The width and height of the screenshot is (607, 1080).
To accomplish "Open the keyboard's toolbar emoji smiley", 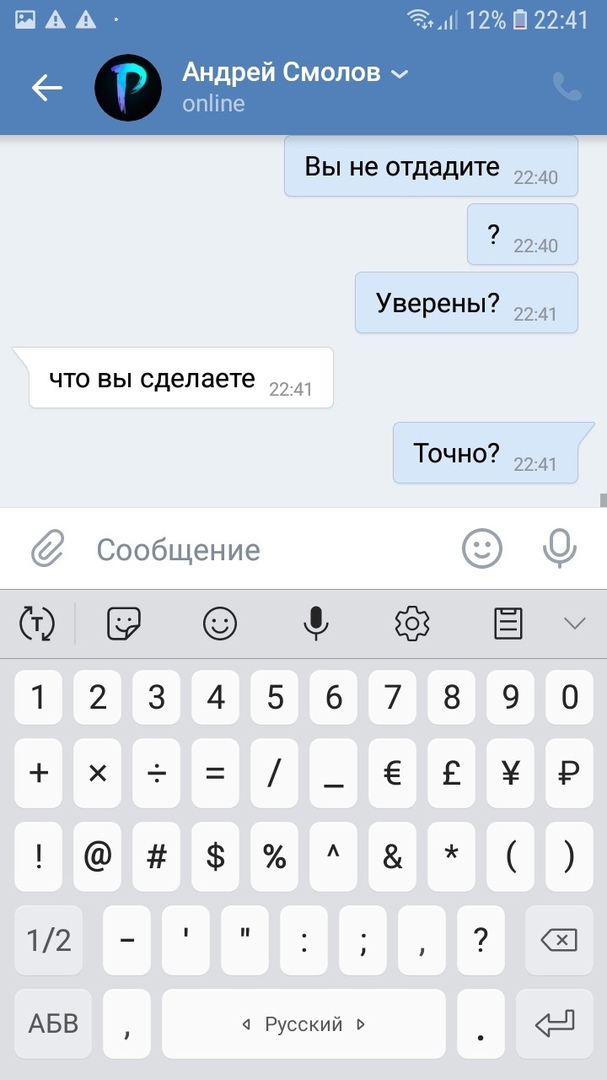I will (220, 624).
